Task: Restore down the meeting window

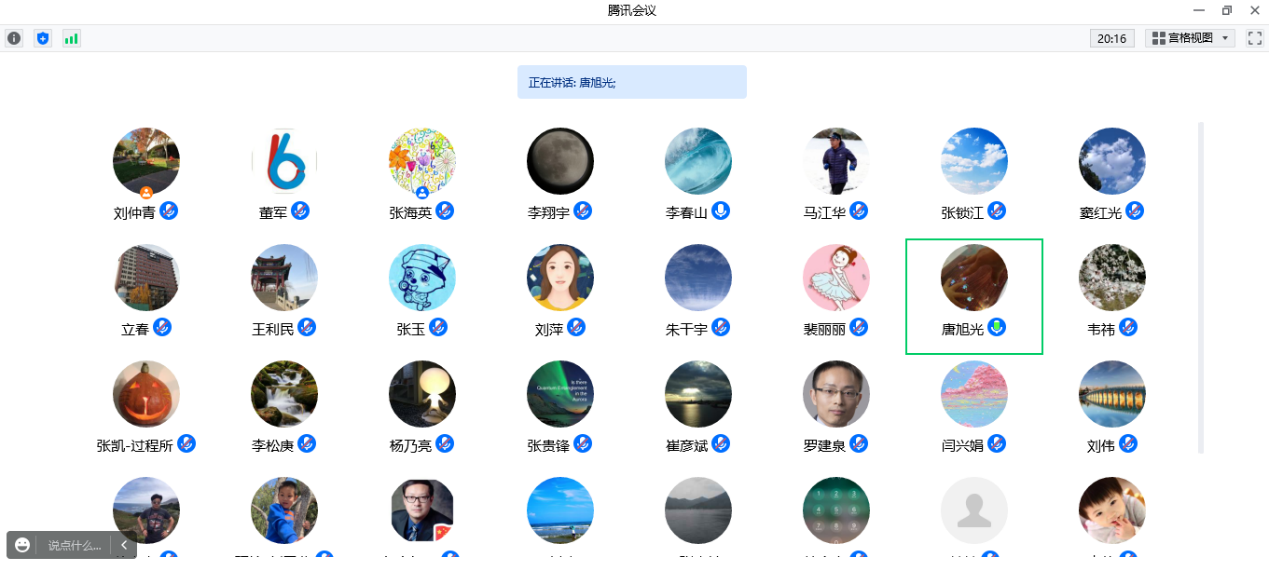Action: 1227,11
